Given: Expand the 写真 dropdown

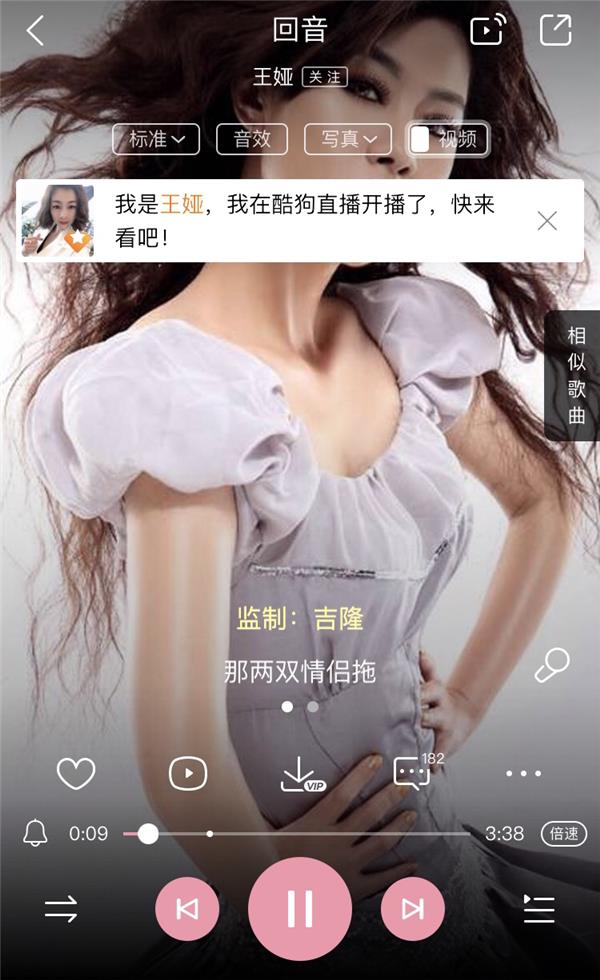Looking at the screenshot, I should (347, 139).
